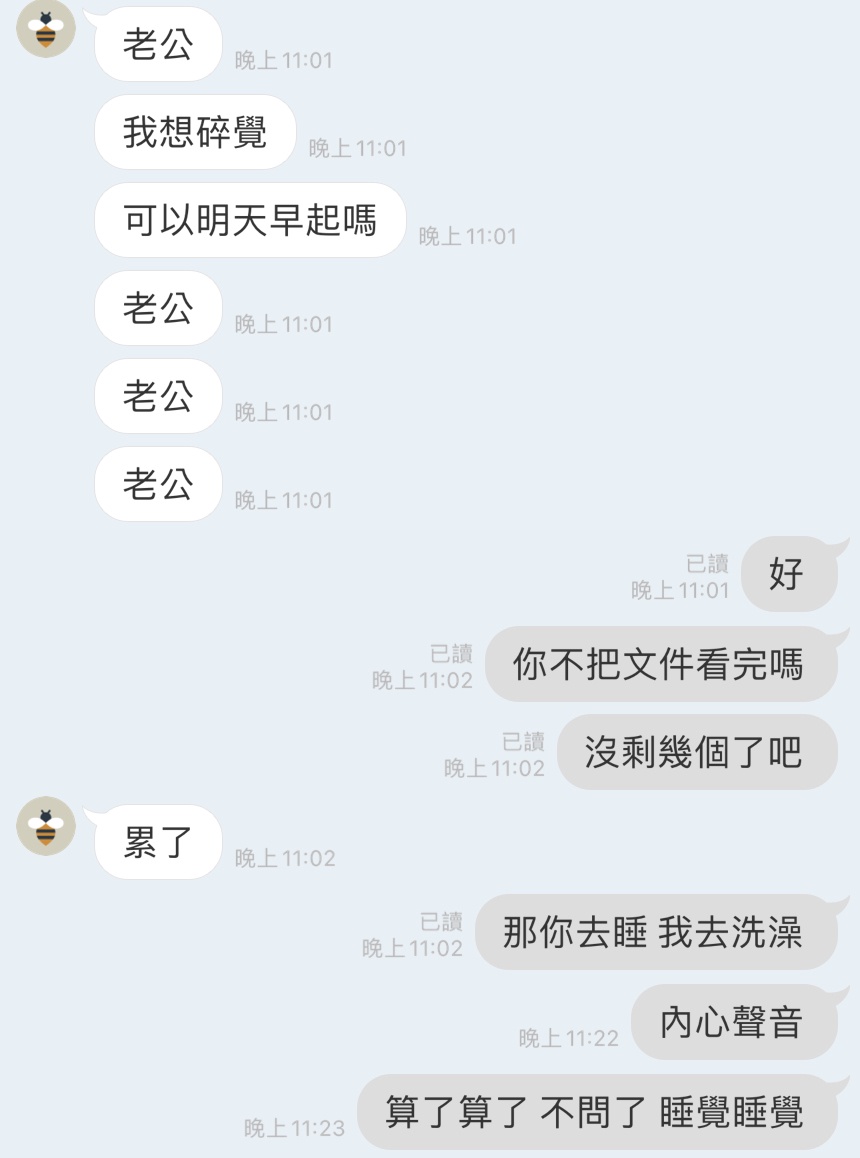Open the bee avatar beside the 累了 message
The image size is (860, 1158).
pos(46,826)
